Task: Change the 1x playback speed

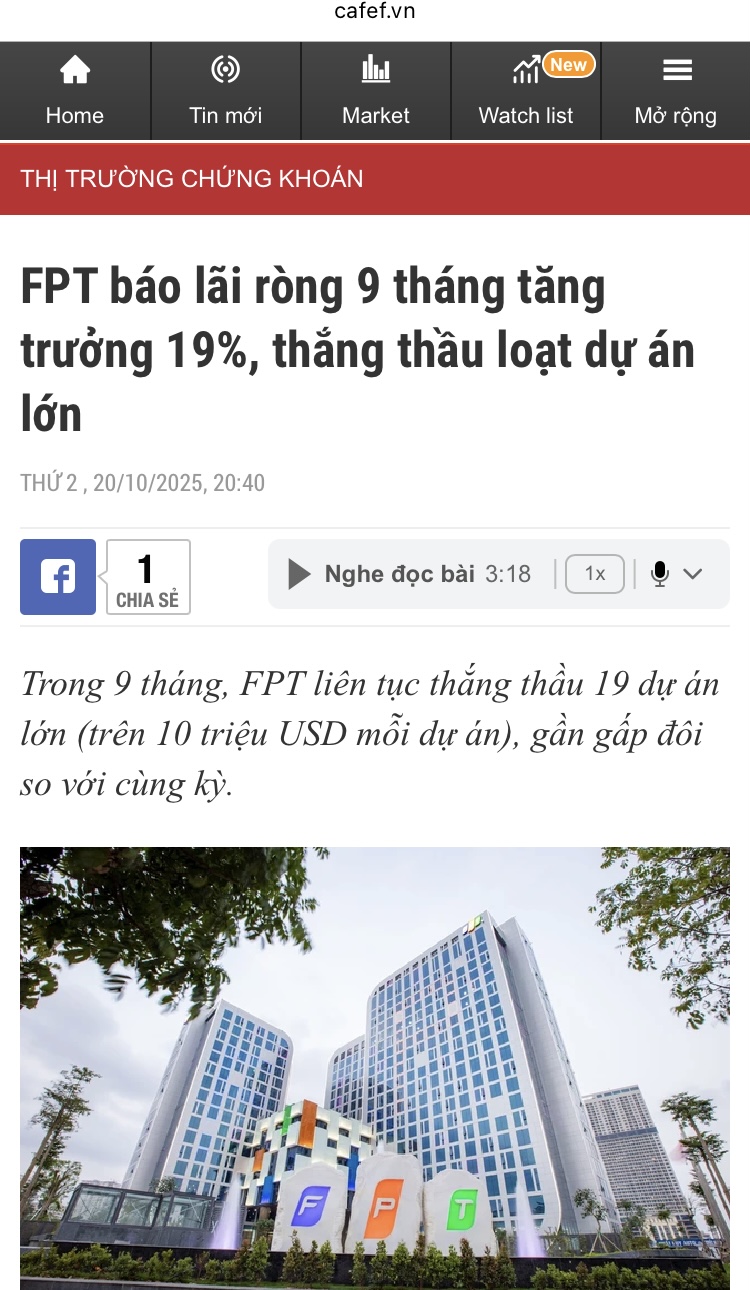Action: (x=594, y=574)
